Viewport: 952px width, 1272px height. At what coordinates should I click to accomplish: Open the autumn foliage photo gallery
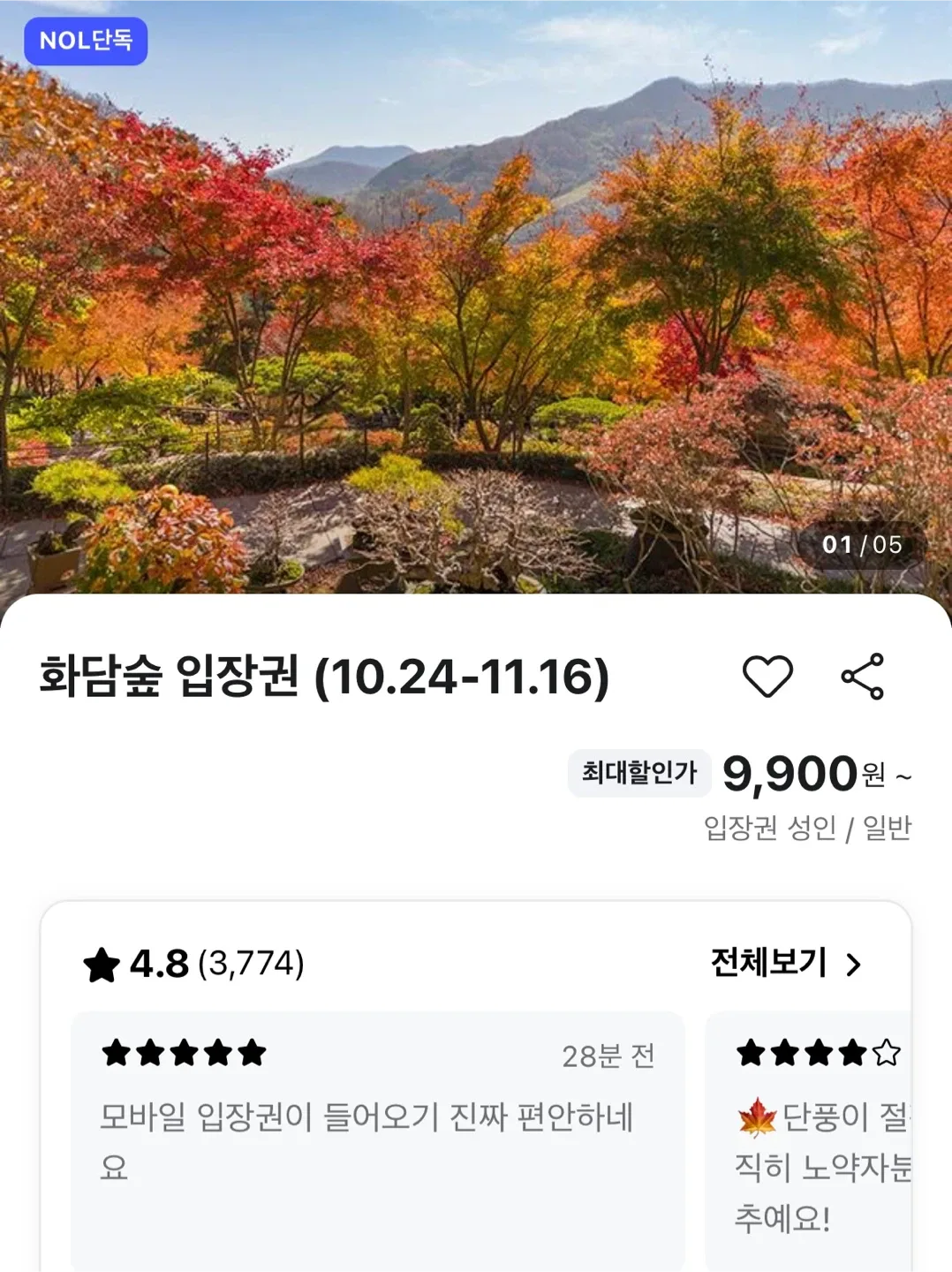[476, 300]
